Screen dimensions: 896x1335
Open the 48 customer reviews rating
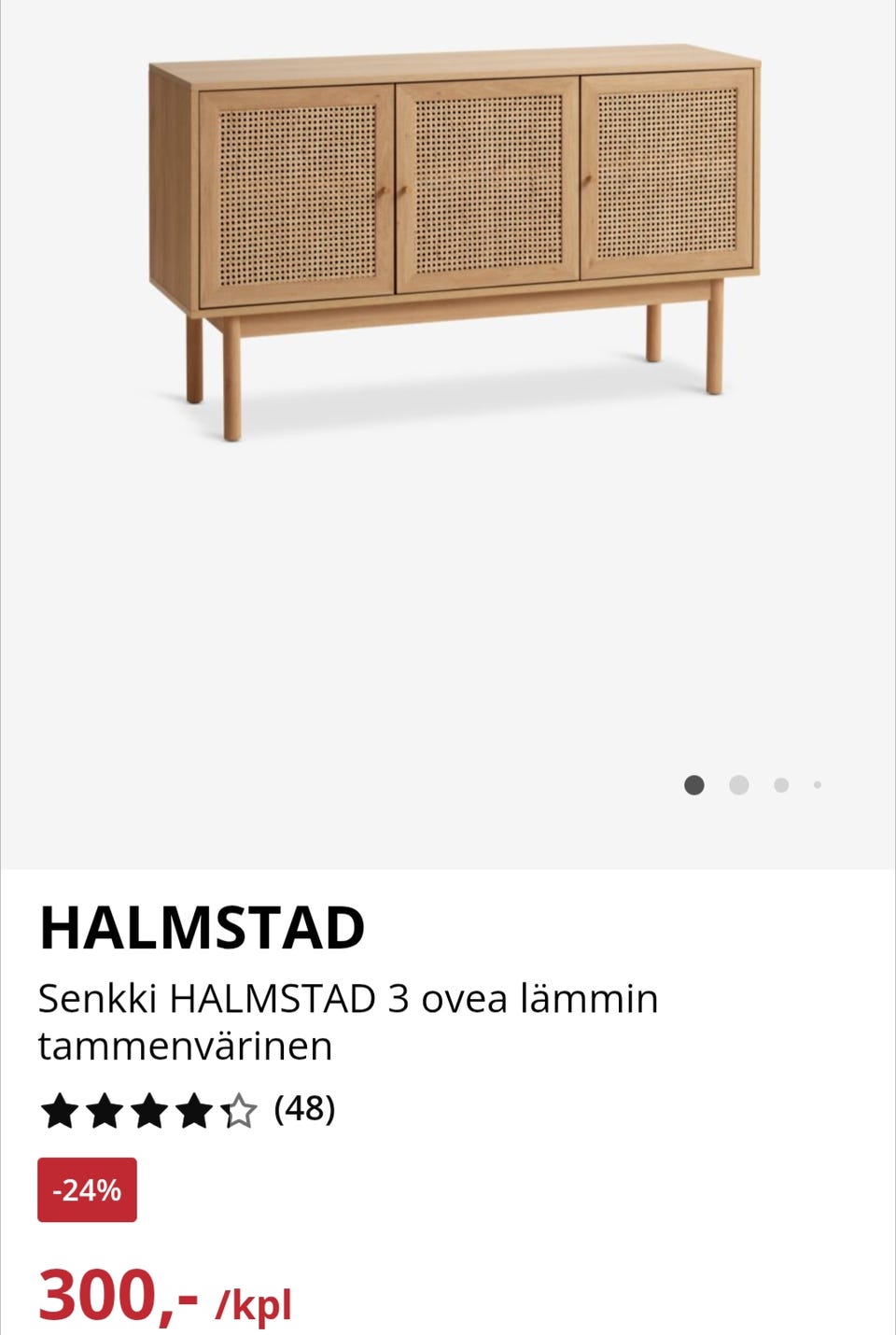pyautogui.click(x=187, y=1110)
